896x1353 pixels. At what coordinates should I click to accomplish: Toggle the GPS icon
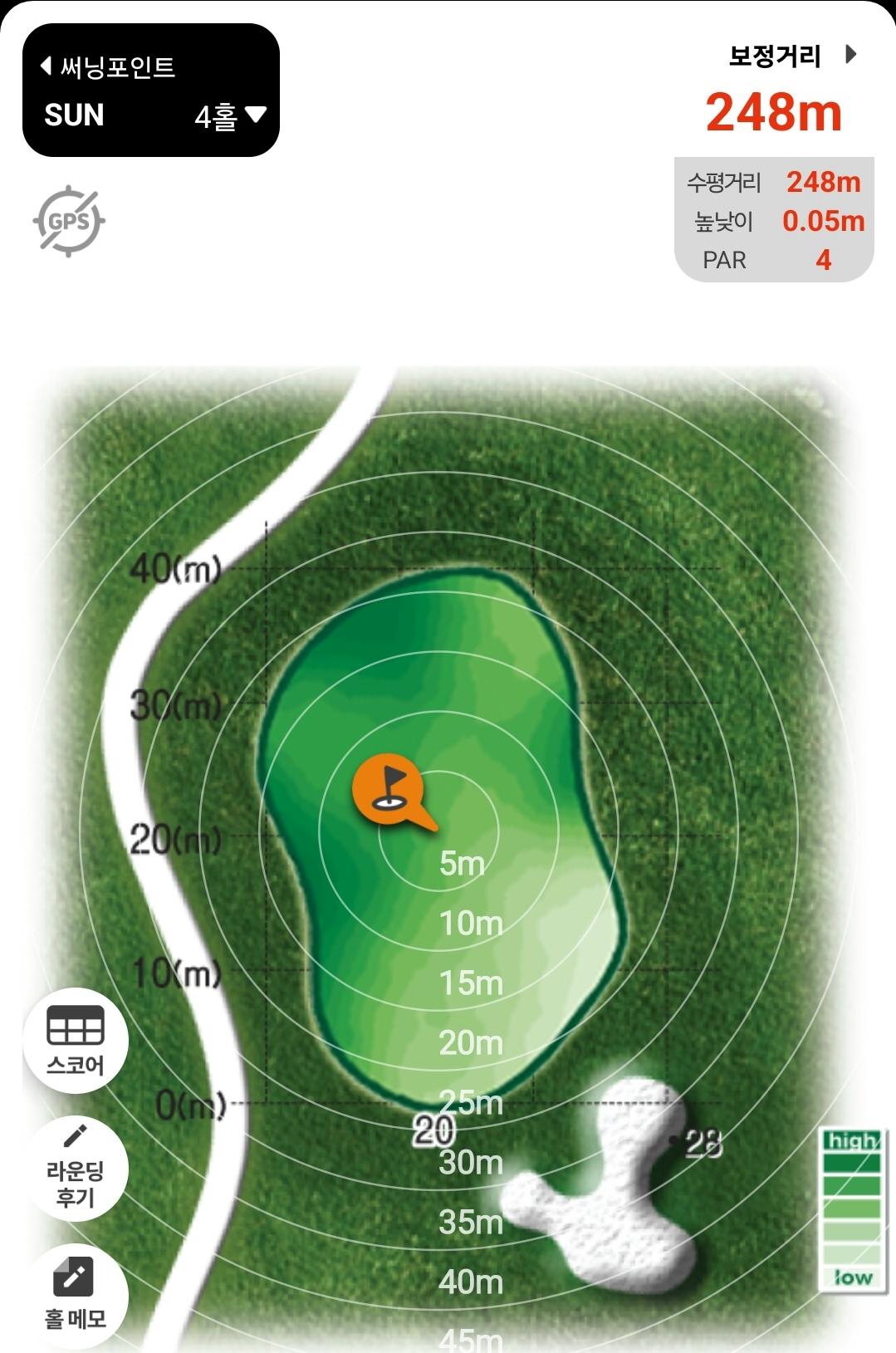click(x=70, y=221)
